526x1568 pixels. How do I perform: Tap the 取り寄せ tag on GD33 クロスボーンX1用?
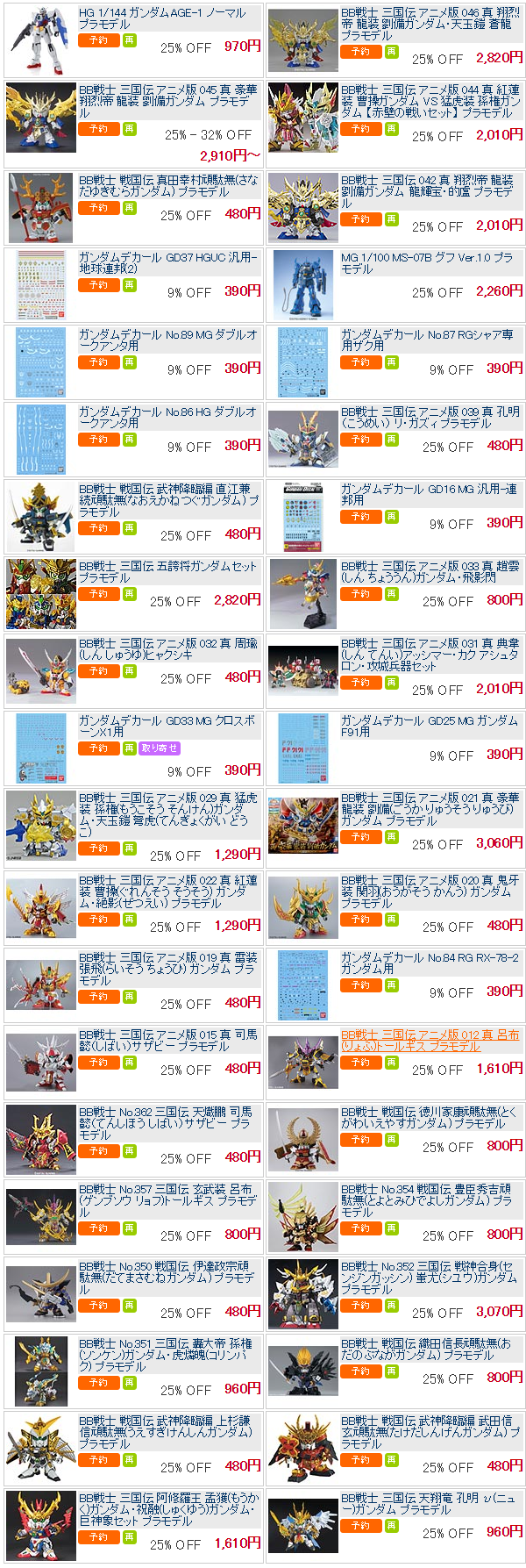(159, 748)
